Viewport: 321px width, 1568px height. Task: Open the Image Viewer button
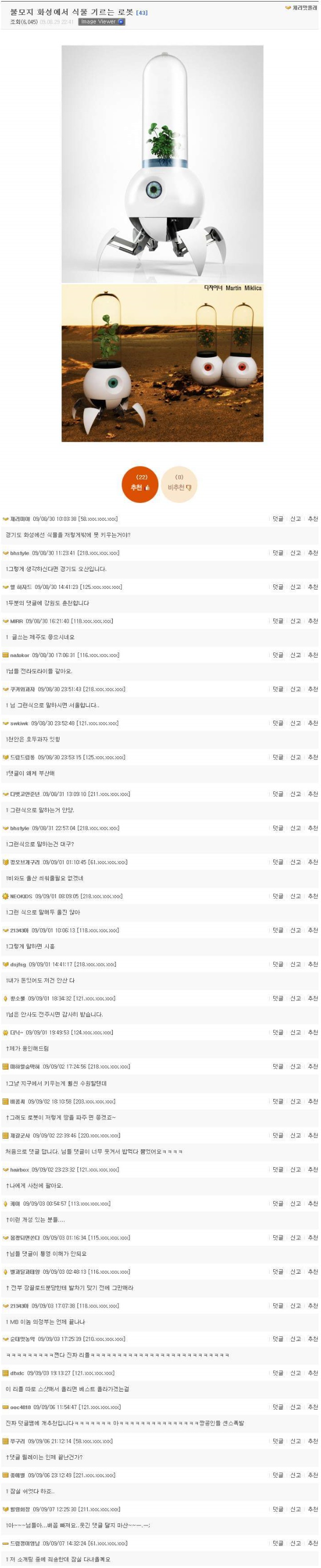(x=102, y=22)
